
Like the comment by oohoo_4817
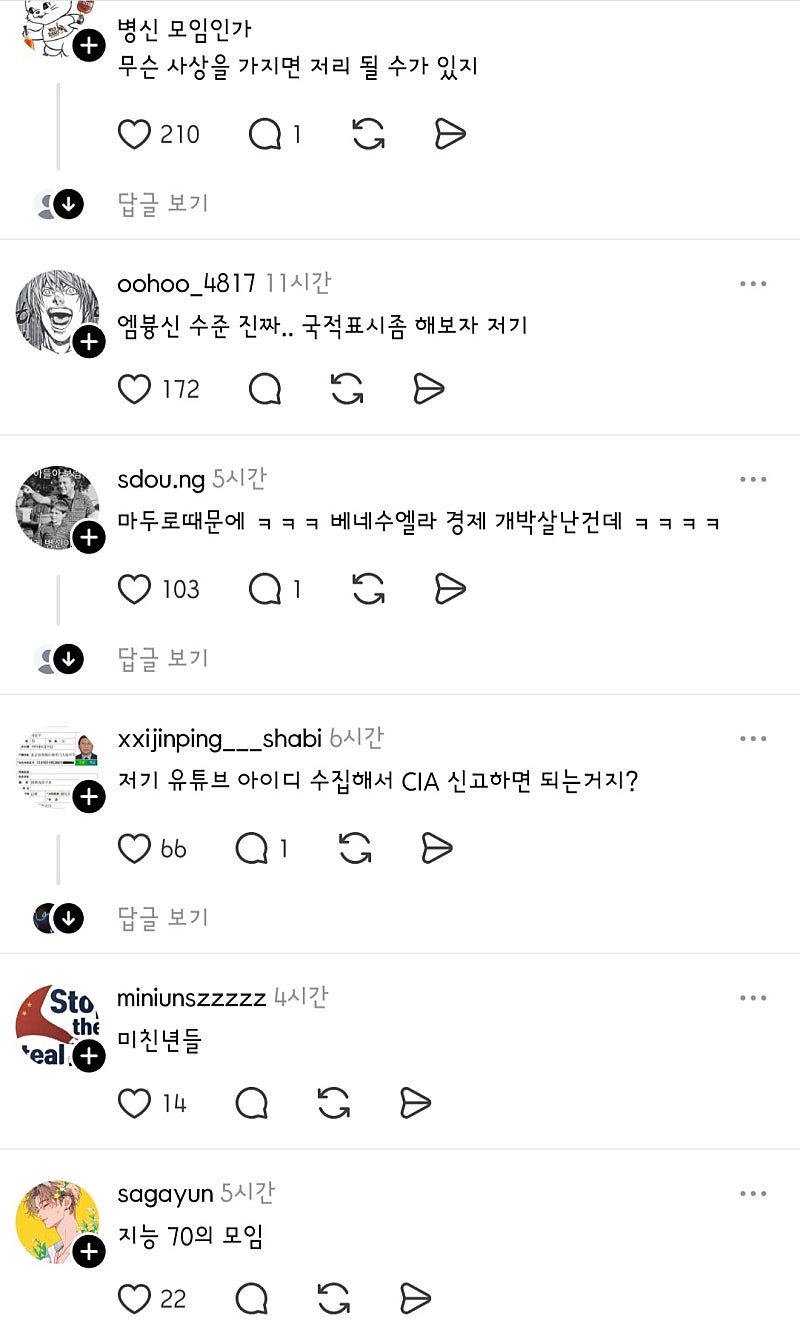(x=135, y=389)
